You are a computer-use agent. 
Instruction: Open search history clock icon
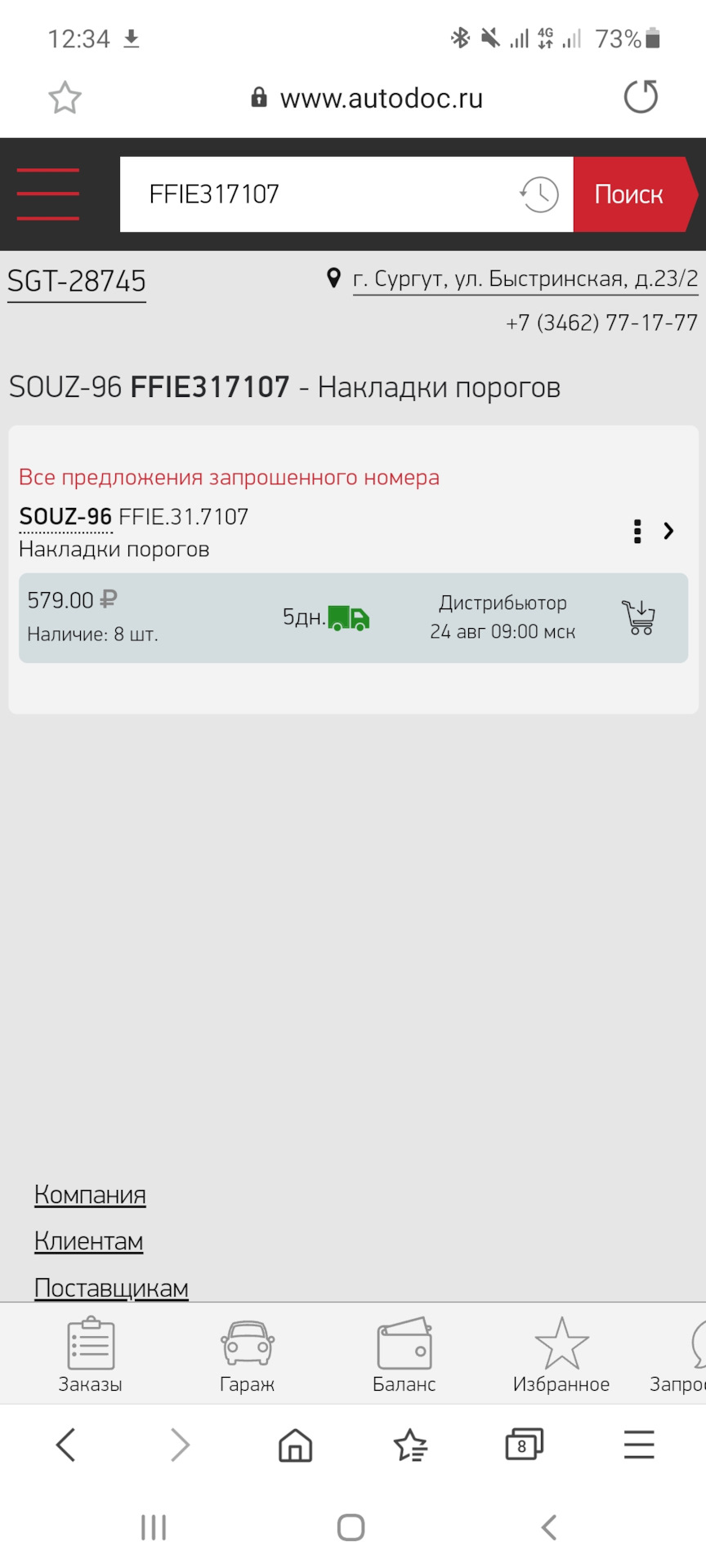pos(539,194)
